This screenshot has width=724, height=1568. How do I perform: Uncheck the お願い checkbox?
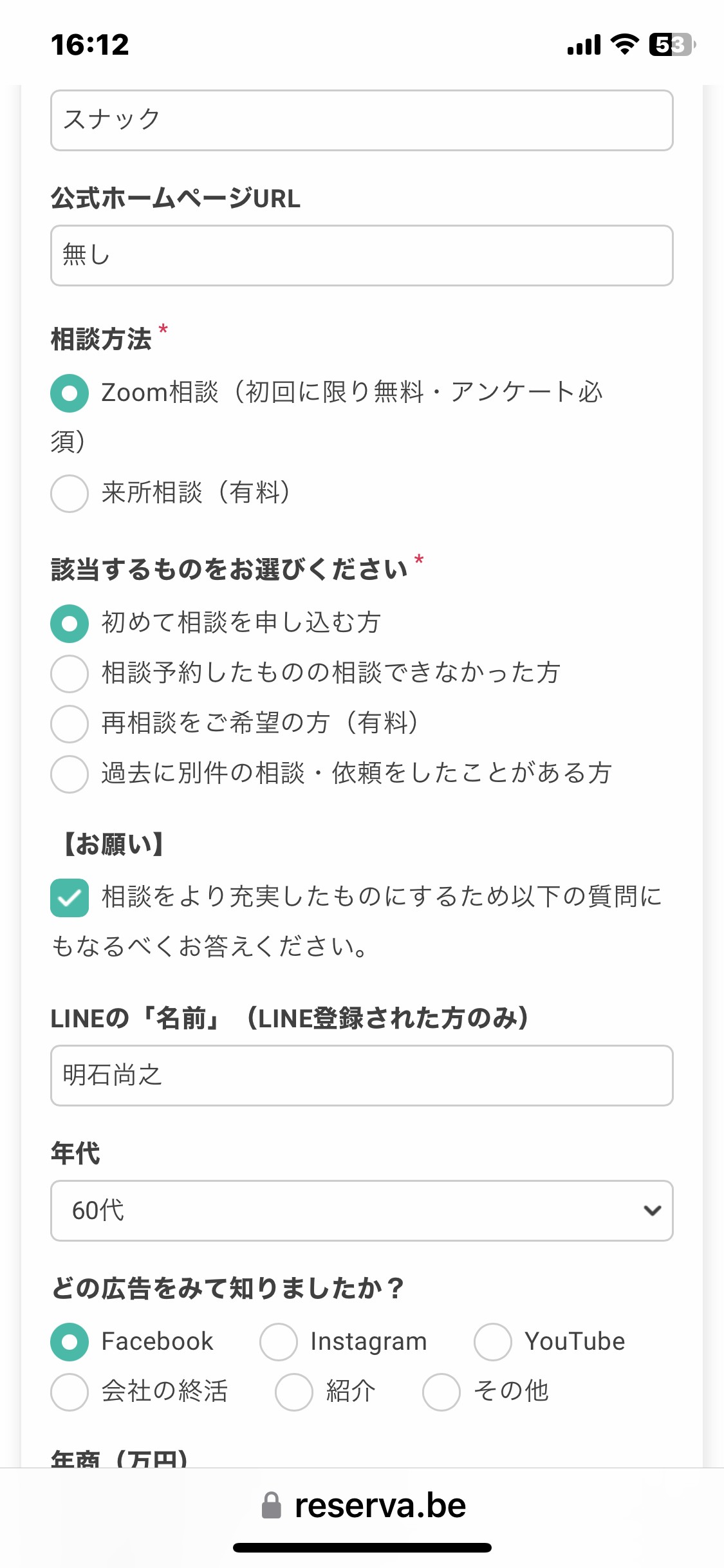(x=70, y=897)
